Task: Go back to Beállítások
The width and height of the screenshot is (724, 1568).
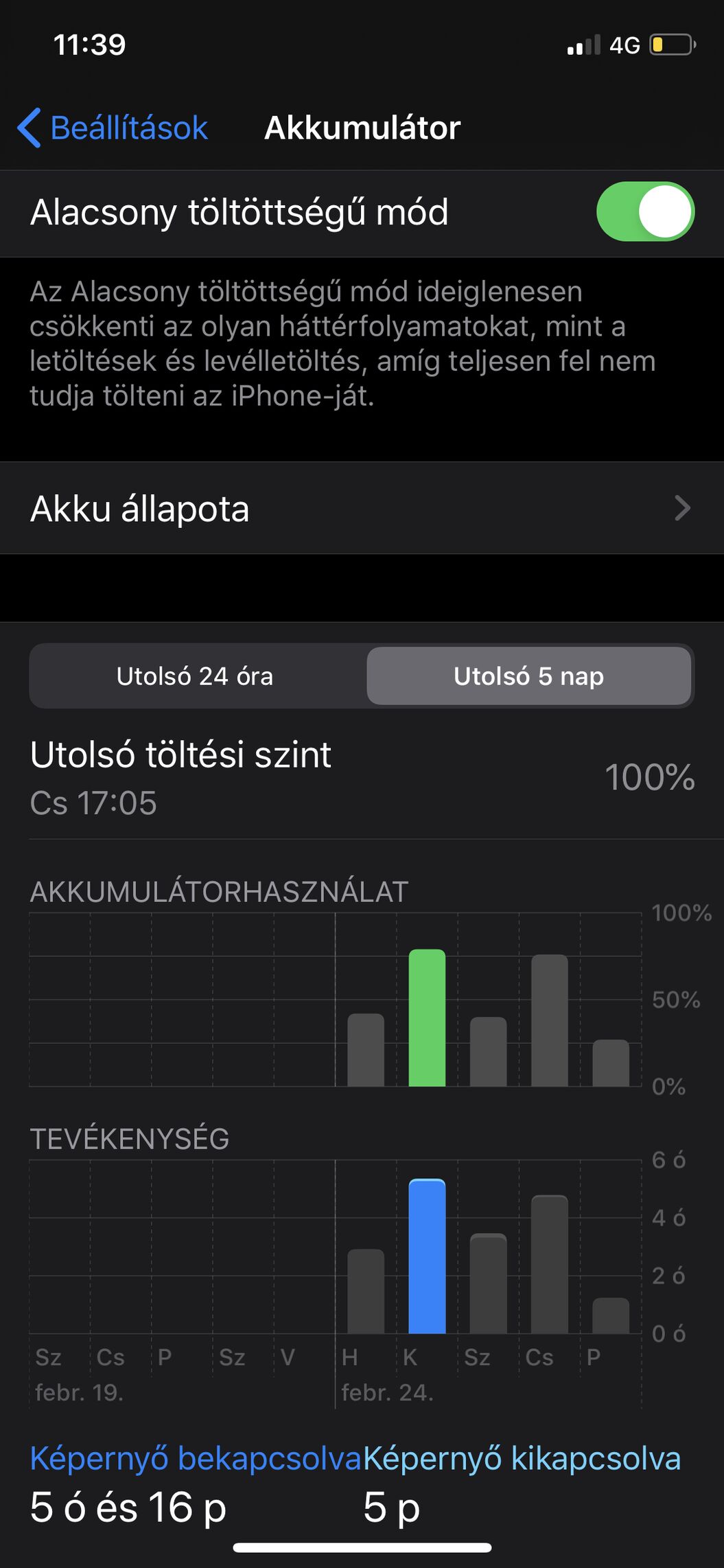Action: 113,128
